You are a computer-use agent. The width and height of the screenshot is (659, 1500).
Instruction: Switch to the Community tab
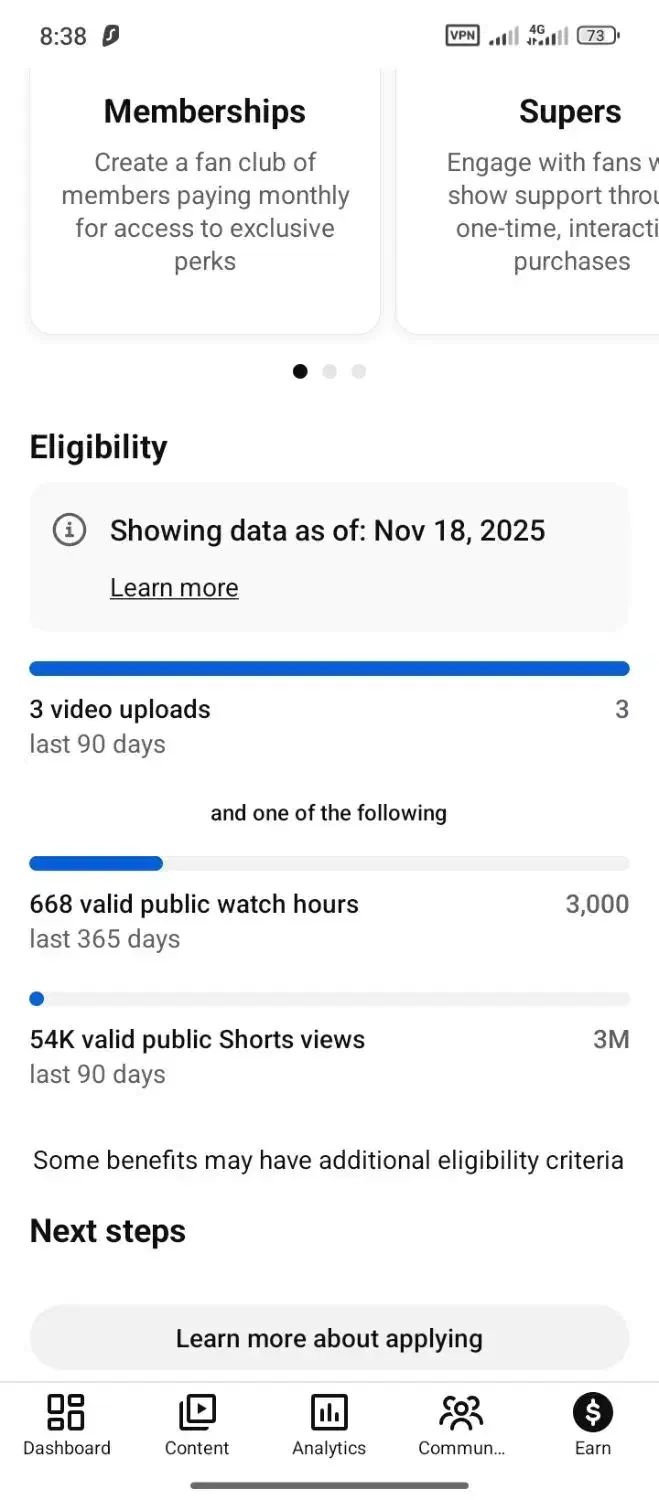pyautogui.click(x=461, y=1426)
